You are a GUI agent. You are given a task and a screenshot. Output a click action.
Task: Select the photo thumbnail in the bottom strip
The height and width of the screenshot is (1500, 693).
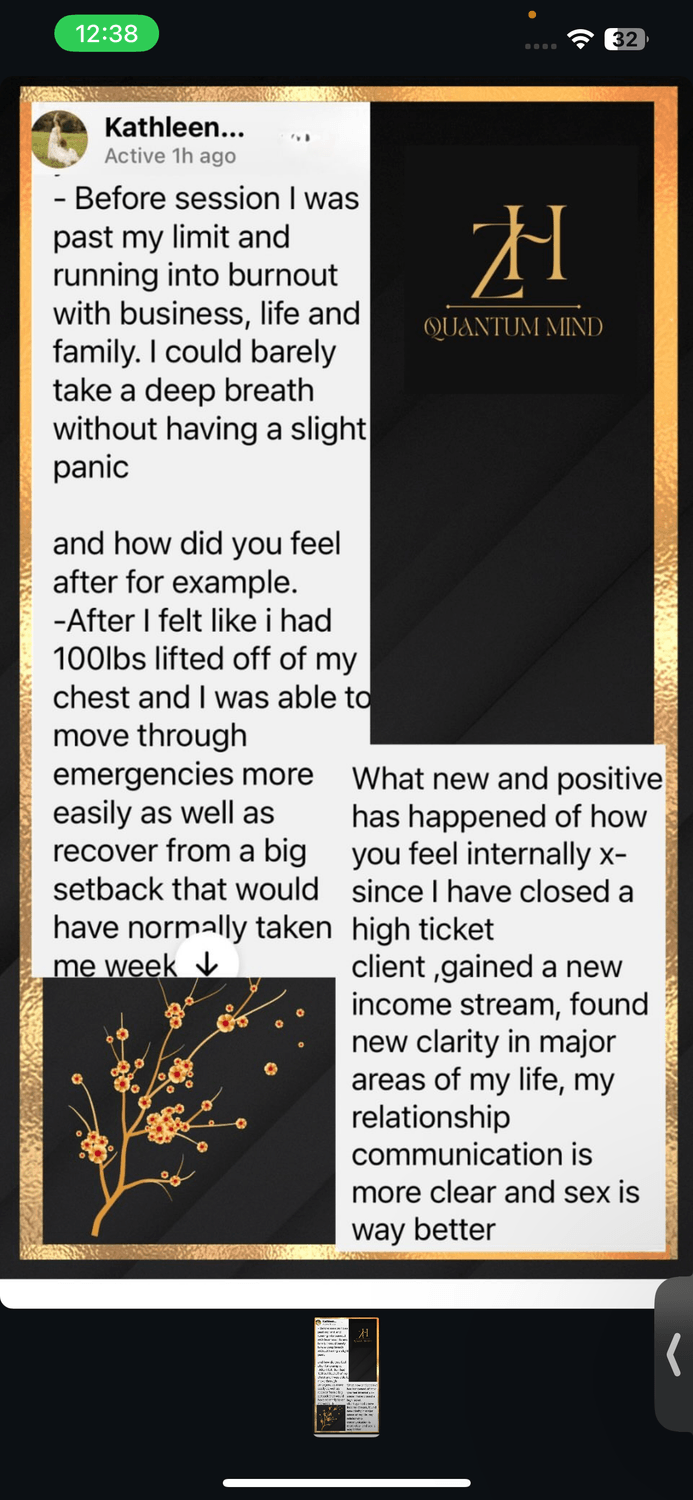pos(346,1376)
